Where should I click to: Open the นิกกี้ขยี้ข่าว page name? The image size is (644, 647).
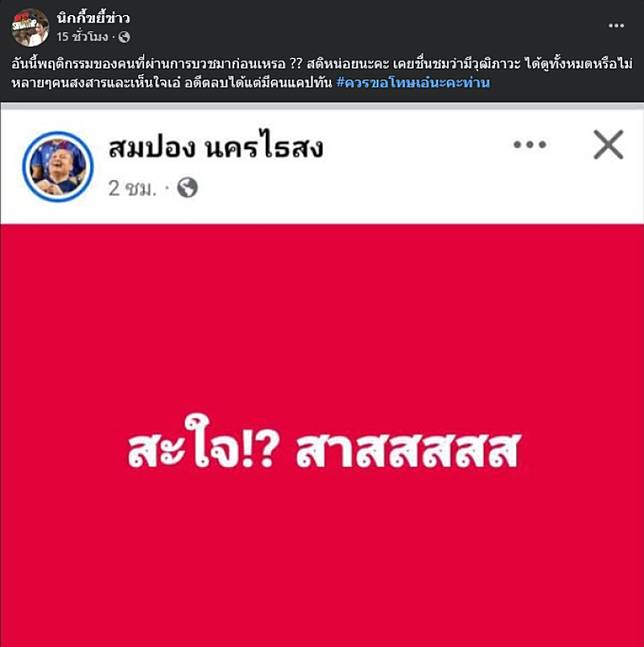[93, 18]
